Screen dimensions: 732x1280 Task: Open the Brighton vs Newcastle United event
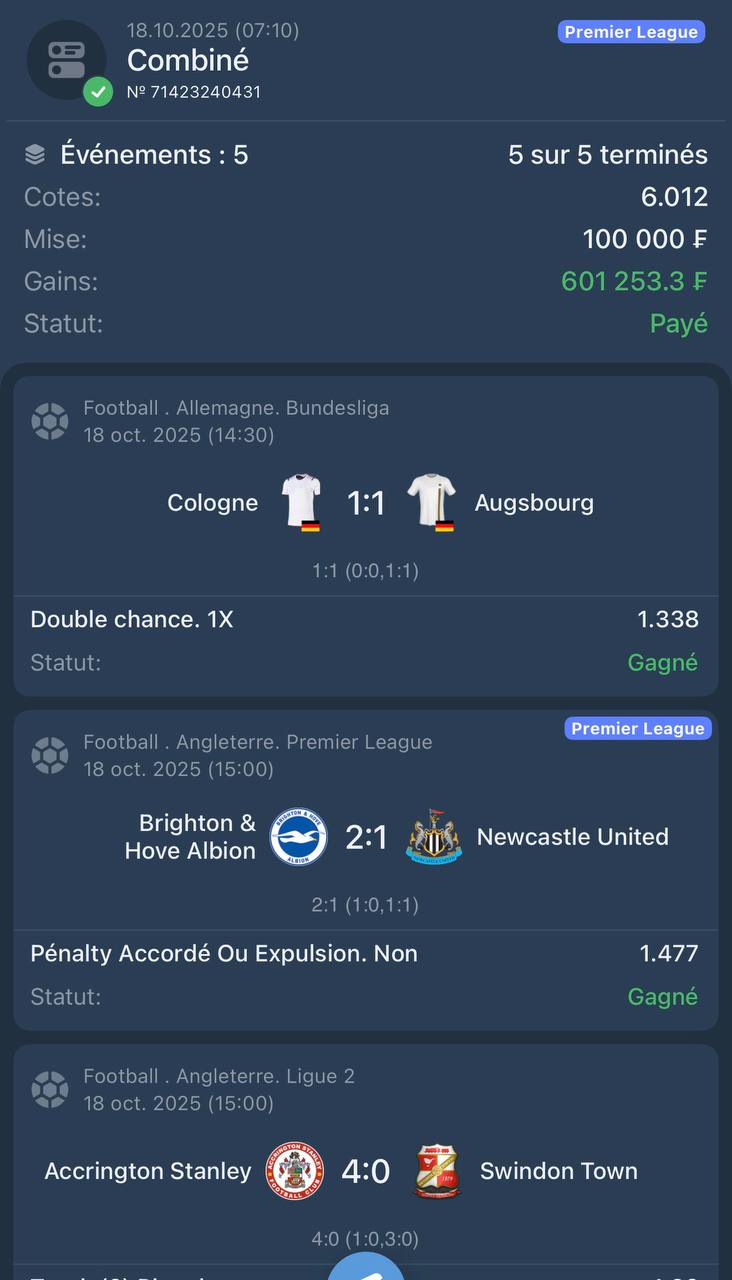click(x=366, y=837)
